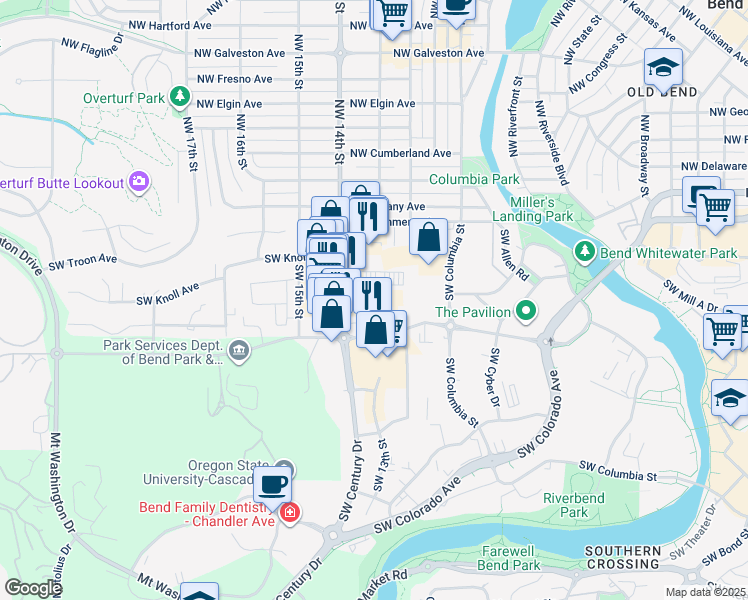Select the Overturf Butte Lookout camera pin
The image size is (748, 600).
139,183
